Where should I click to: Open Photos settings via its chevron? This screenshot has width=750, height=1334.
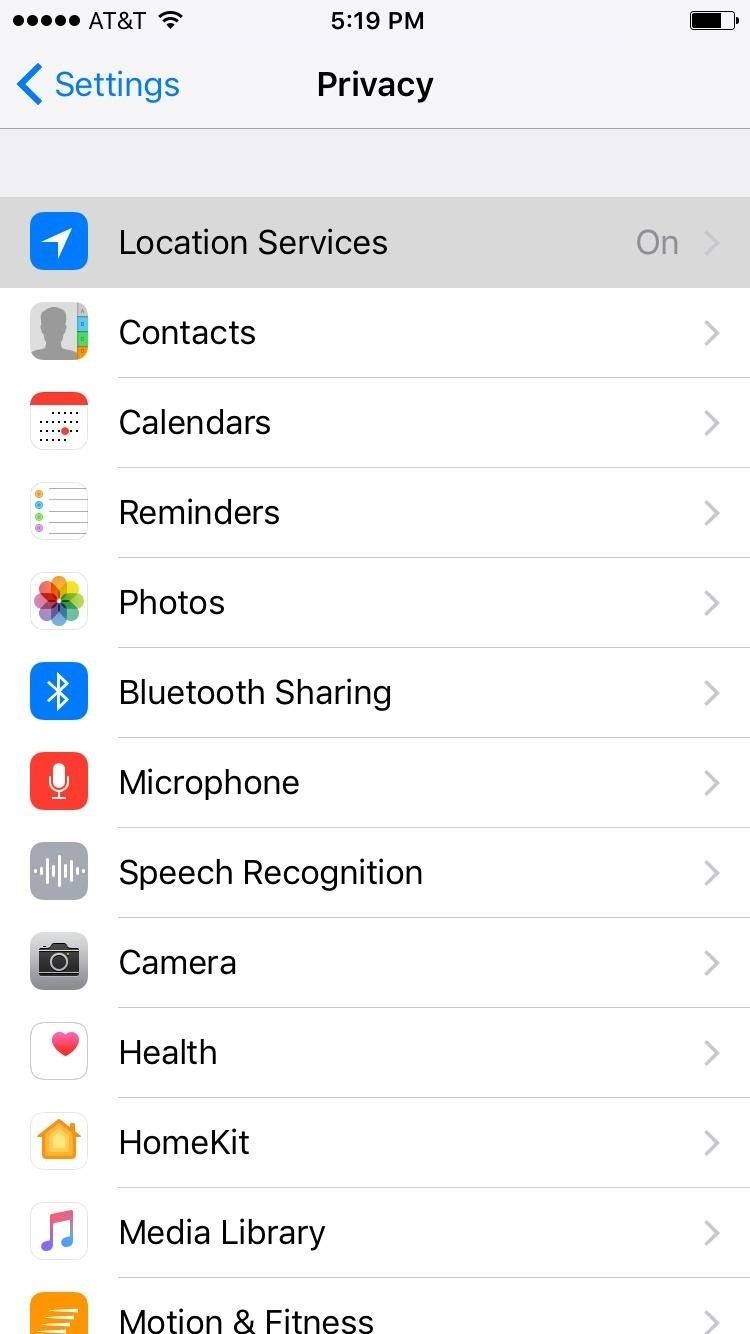(x=711, y=602)
